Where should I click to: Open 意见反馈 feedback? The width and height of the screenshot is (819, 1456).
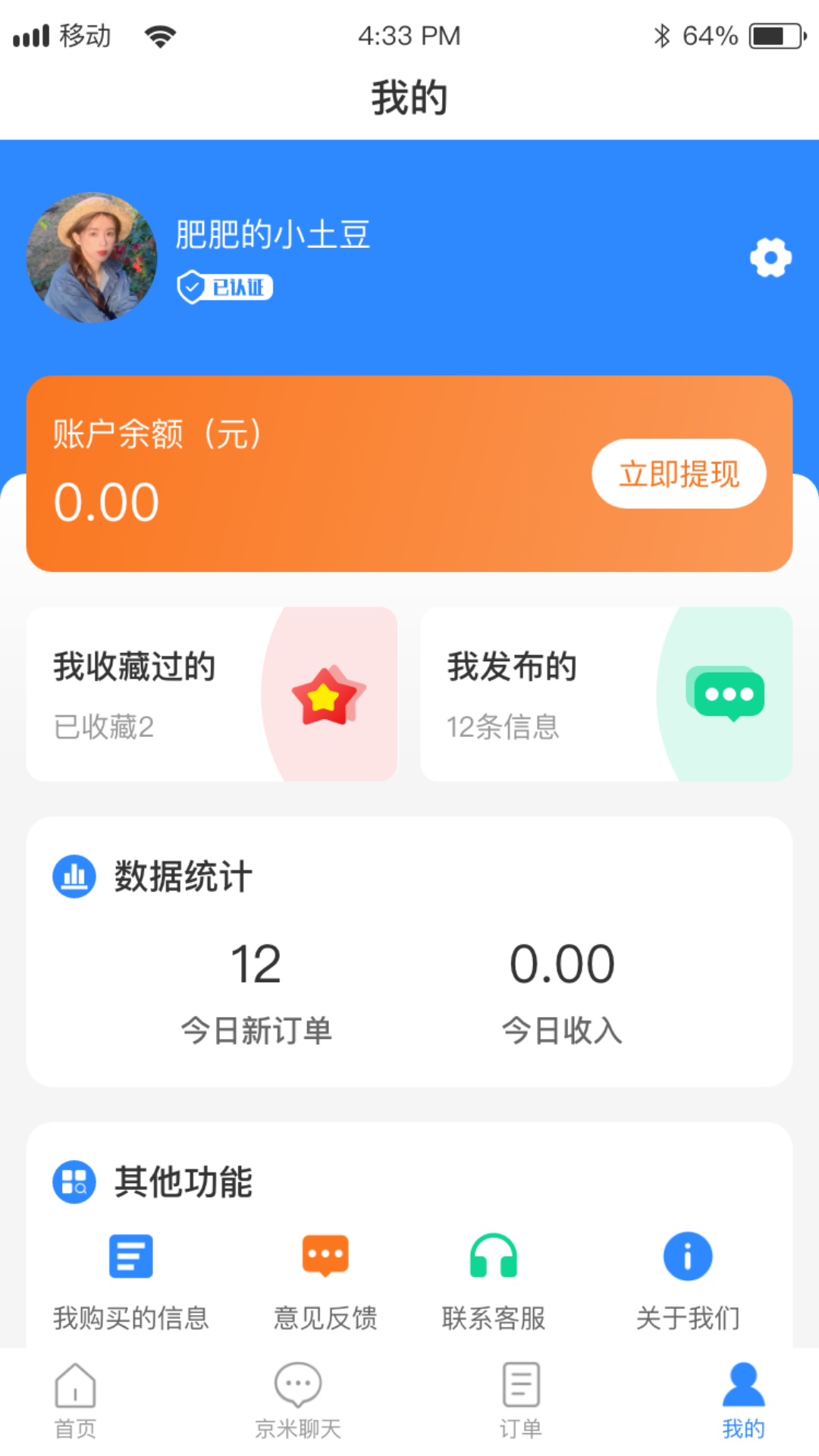point(325,1282)
